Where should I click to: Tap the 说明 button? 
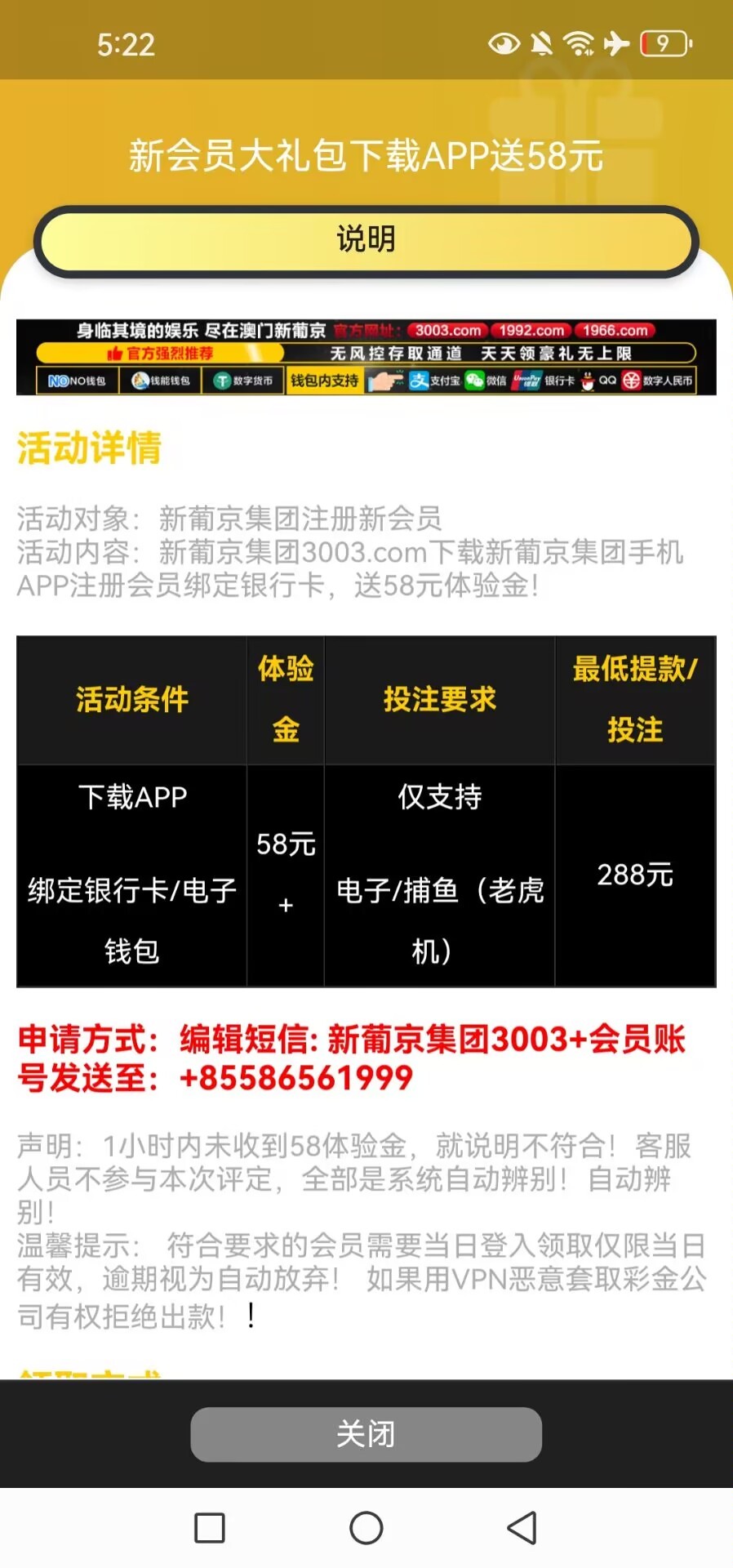pos(366,241)
